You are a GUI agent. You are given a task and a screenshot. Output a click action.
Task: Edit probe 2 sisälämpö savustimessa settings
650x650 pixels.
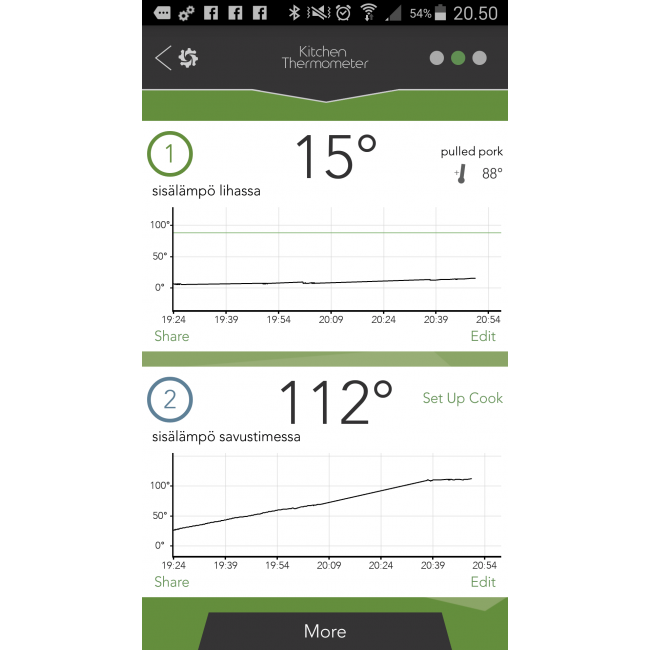click(x=483, y=582)
